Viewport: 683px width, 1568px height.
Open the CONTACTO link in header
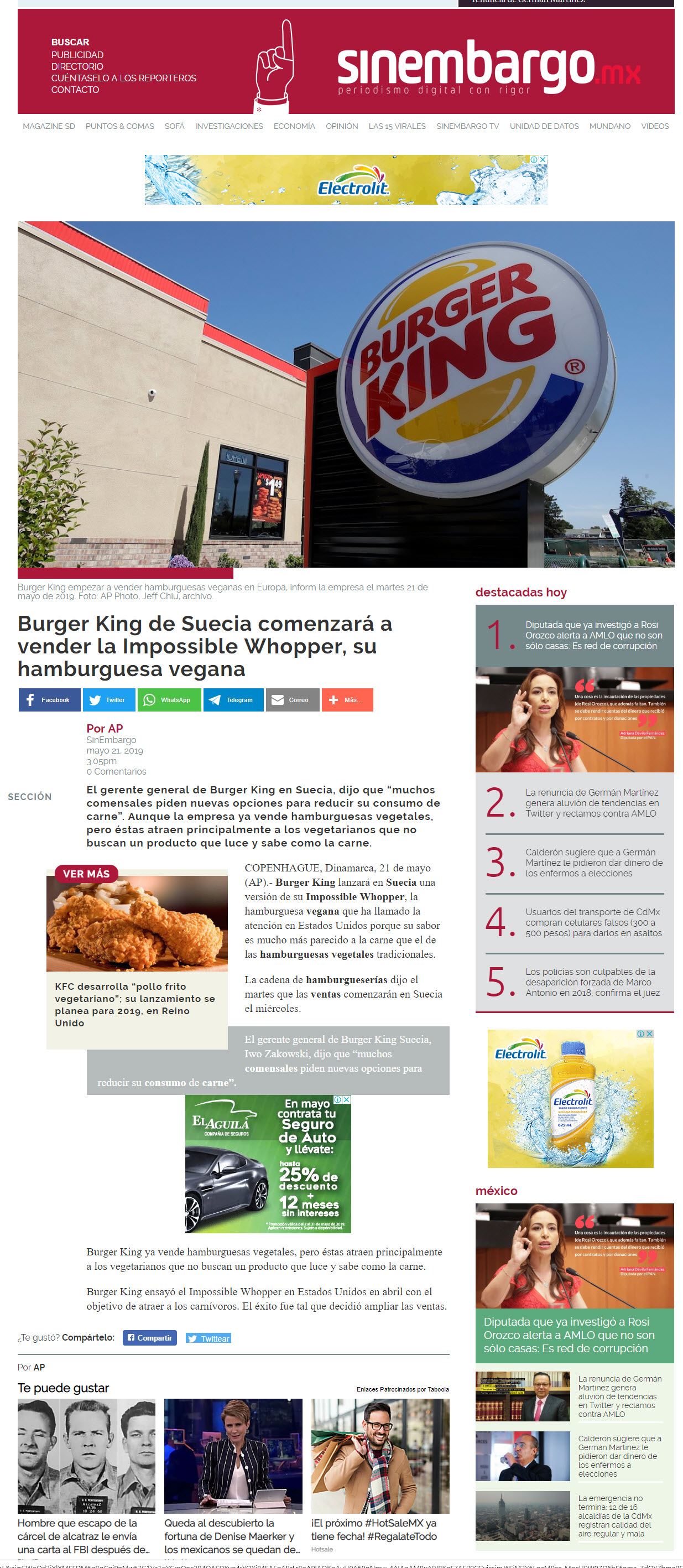pyautogui.click(x=75, y=90)
